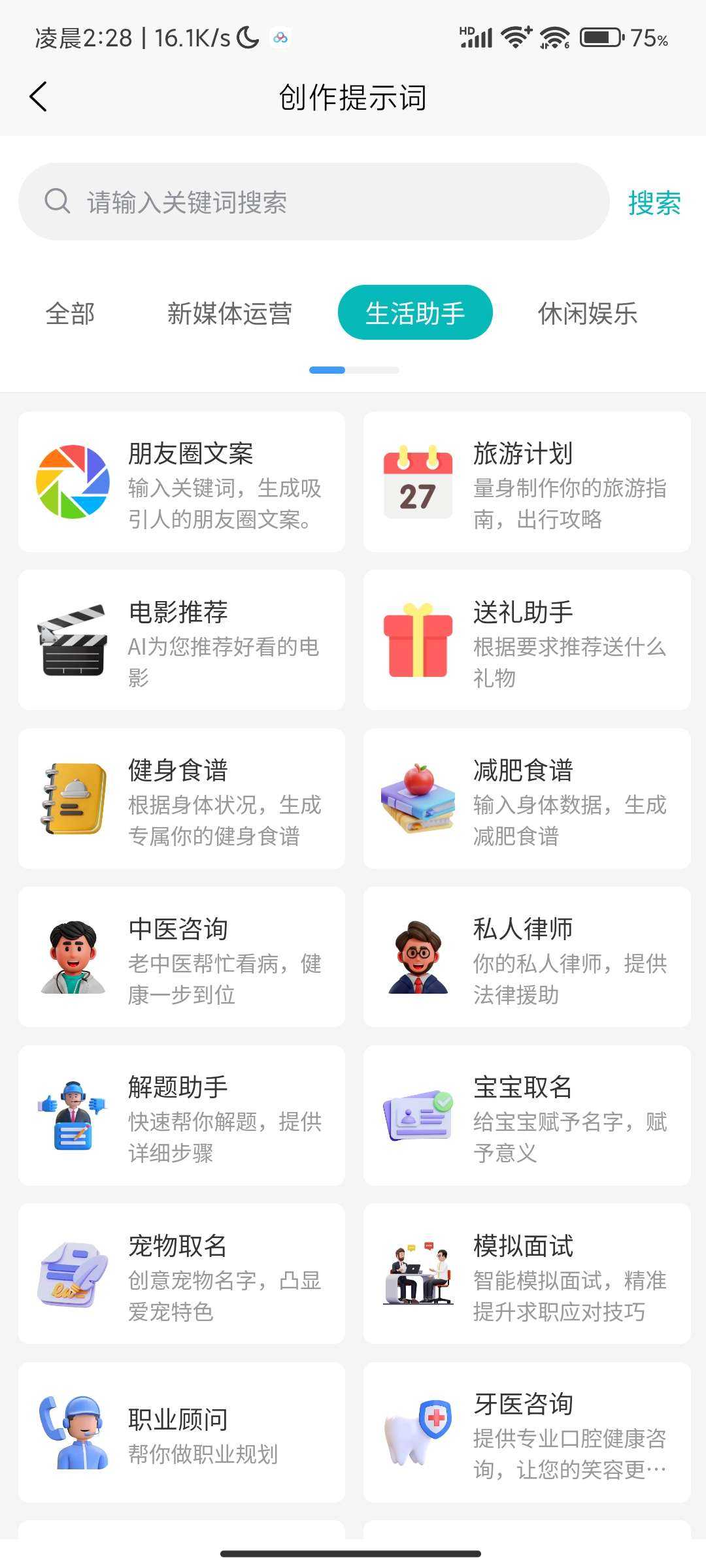The height and width of the screenshot is (1568, 706).
Task: Go back using the top-left arrow
Action: tap(39, 97)
